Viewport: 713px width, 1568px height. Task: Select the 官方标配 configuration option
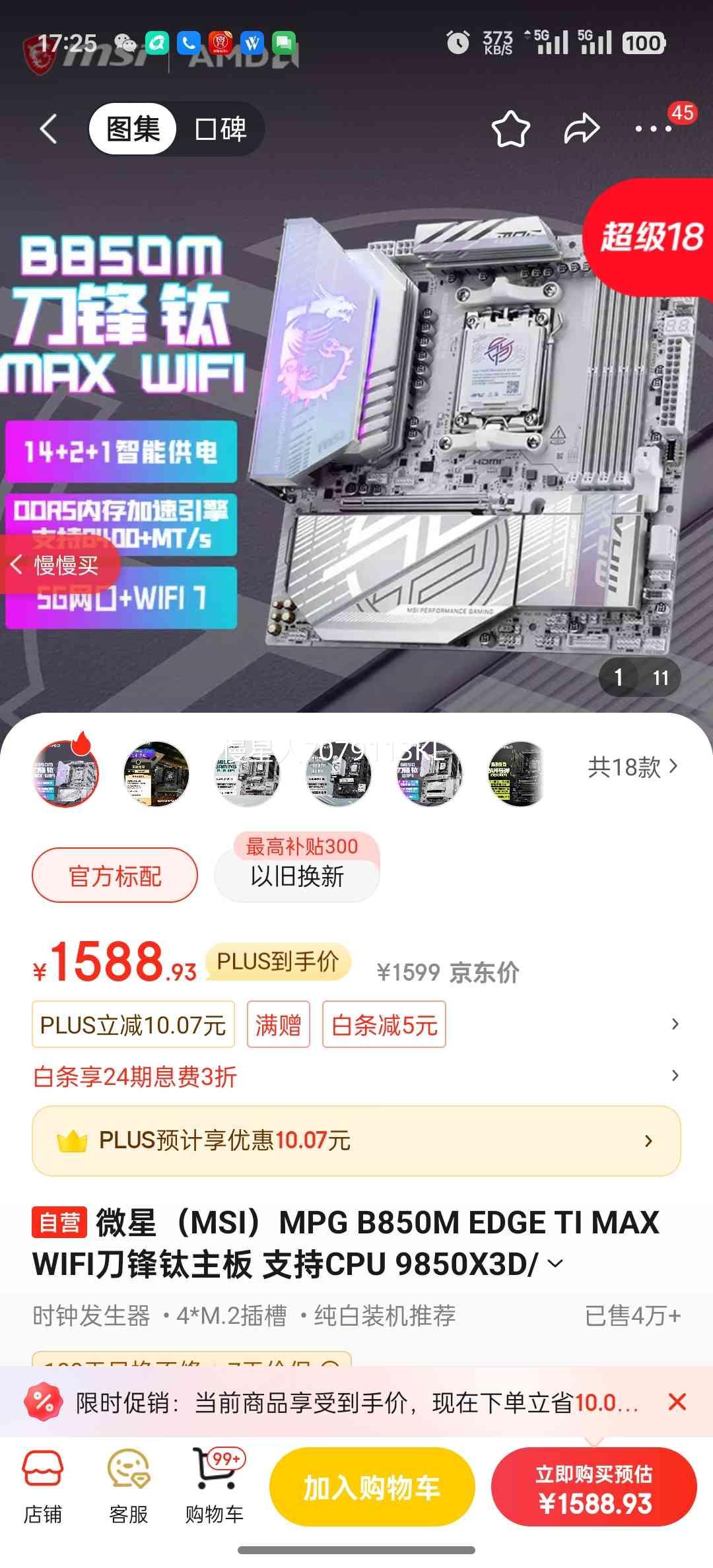pyautogui.click(x=114, y=874)
